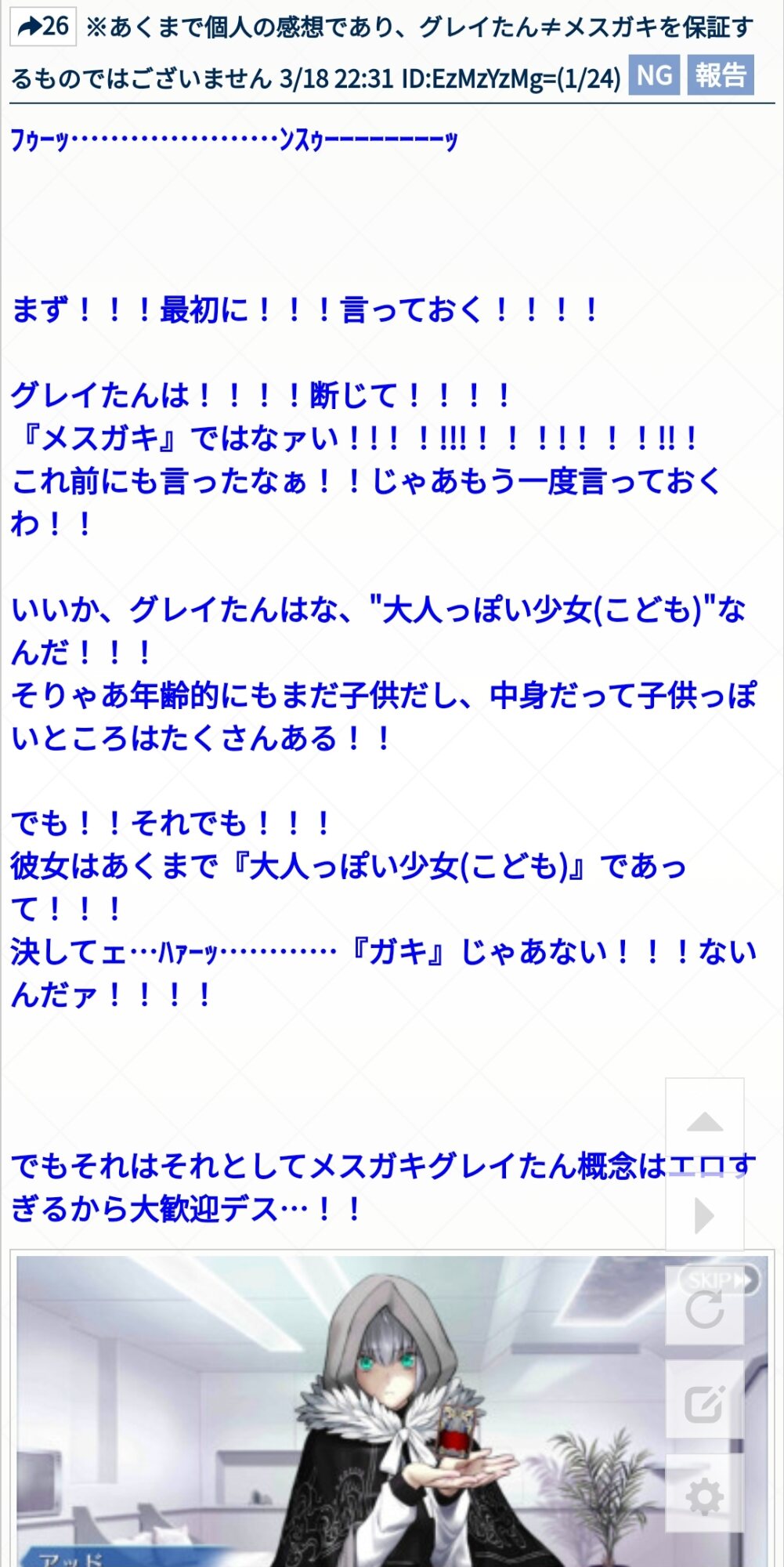Image resolution: width=784 pixels, height=1567 pixels.
Task: Report this post with 報告 button
Action: [x=720, y=75]
